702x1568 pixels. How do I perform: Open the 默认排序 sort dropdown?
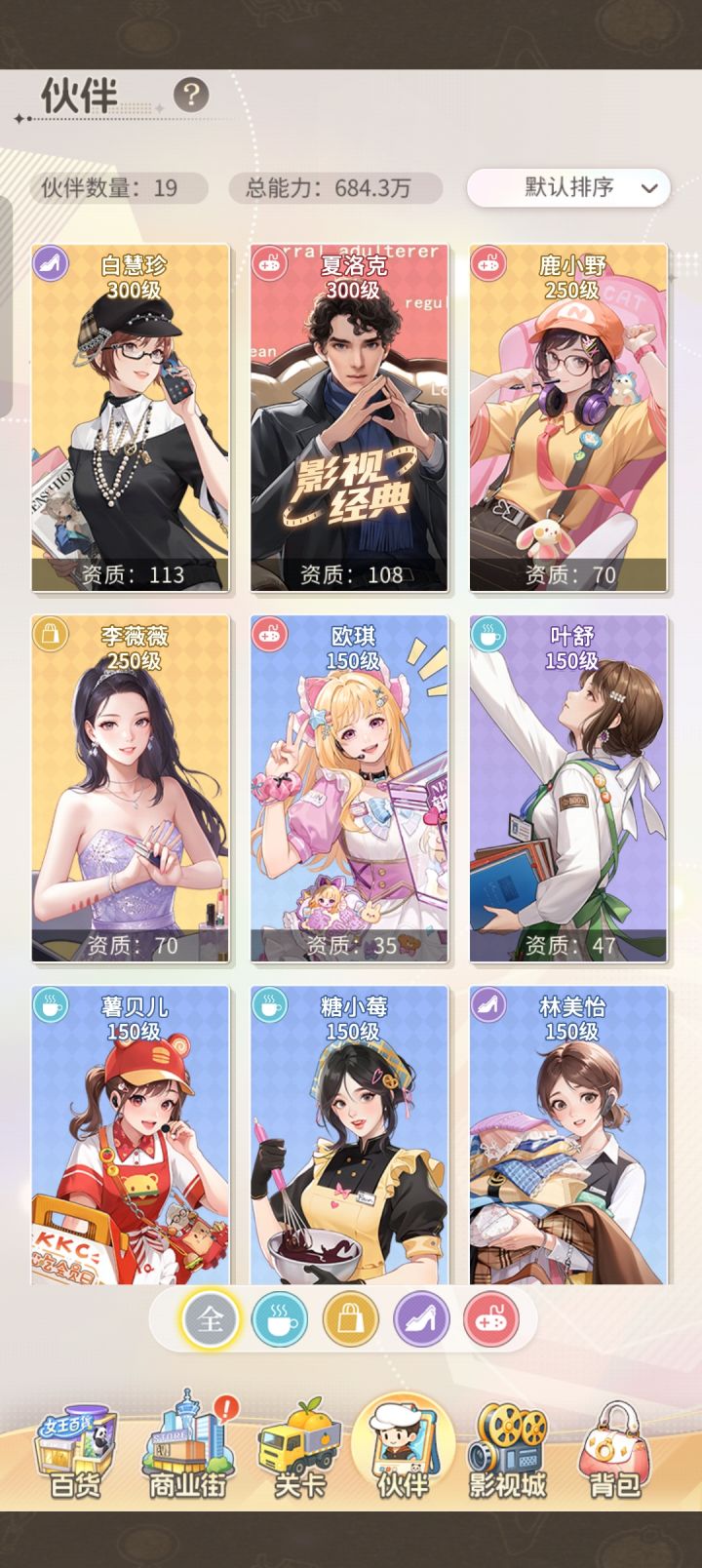[566, 189]
